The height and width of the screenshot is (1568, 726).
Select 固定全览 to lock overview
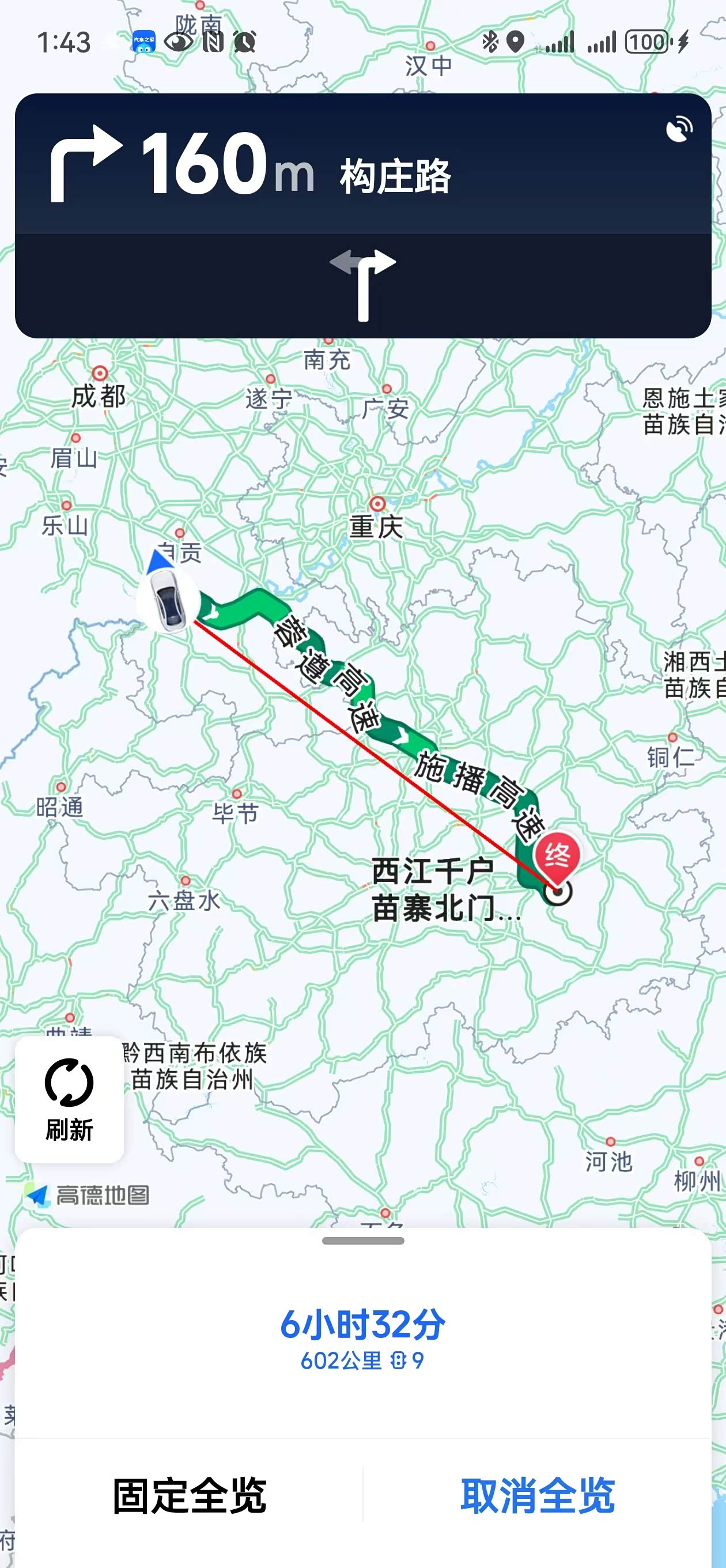tap(189, 1495)
